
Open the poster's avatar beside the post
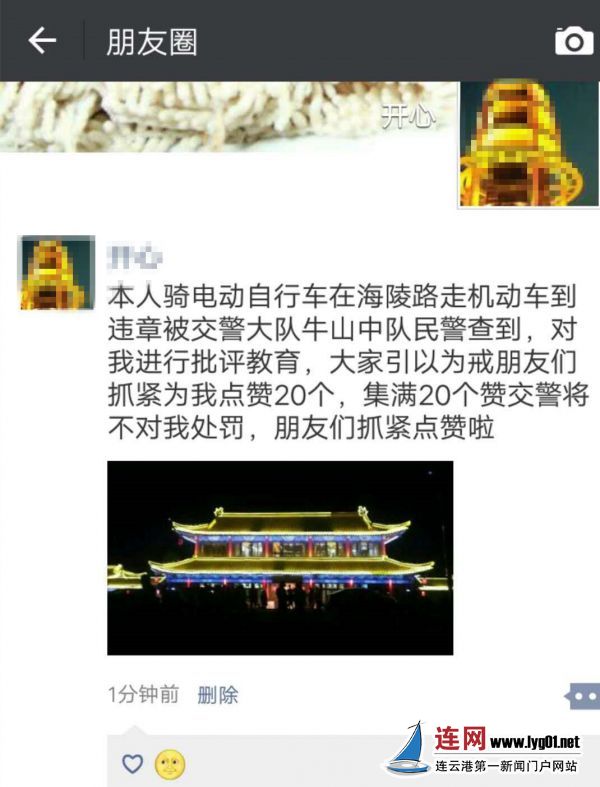(x=57, y=273)
